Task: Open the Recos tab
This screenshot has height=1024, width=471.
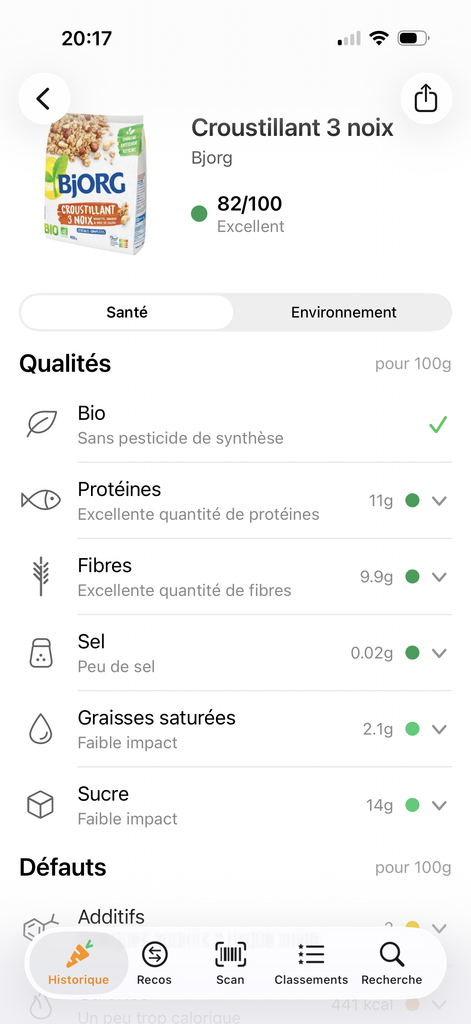Action: [x=154, y=963]
